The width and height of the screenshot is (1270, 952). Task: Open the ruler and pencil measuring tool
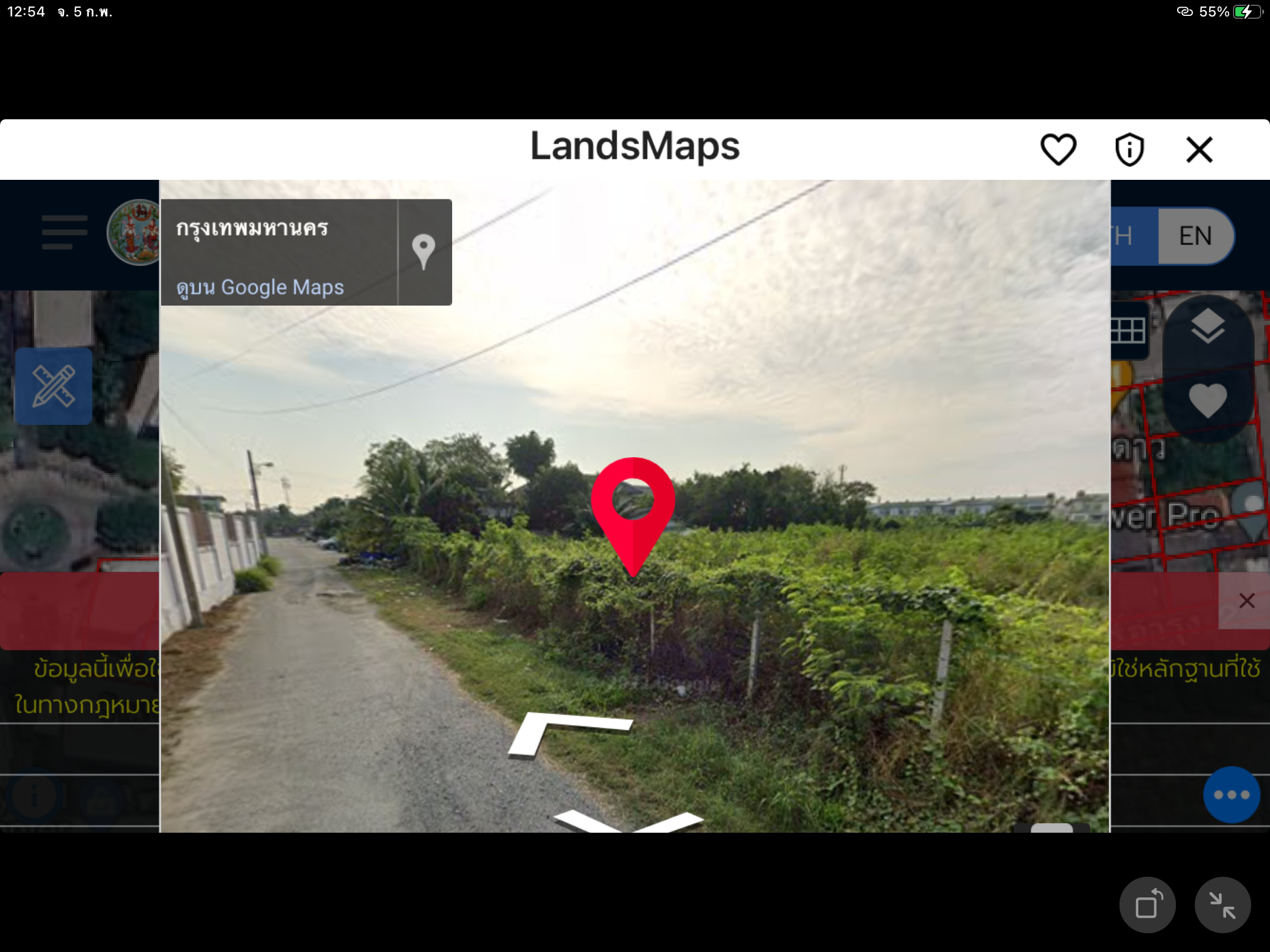pyautogui.click(x=54, y=386)
